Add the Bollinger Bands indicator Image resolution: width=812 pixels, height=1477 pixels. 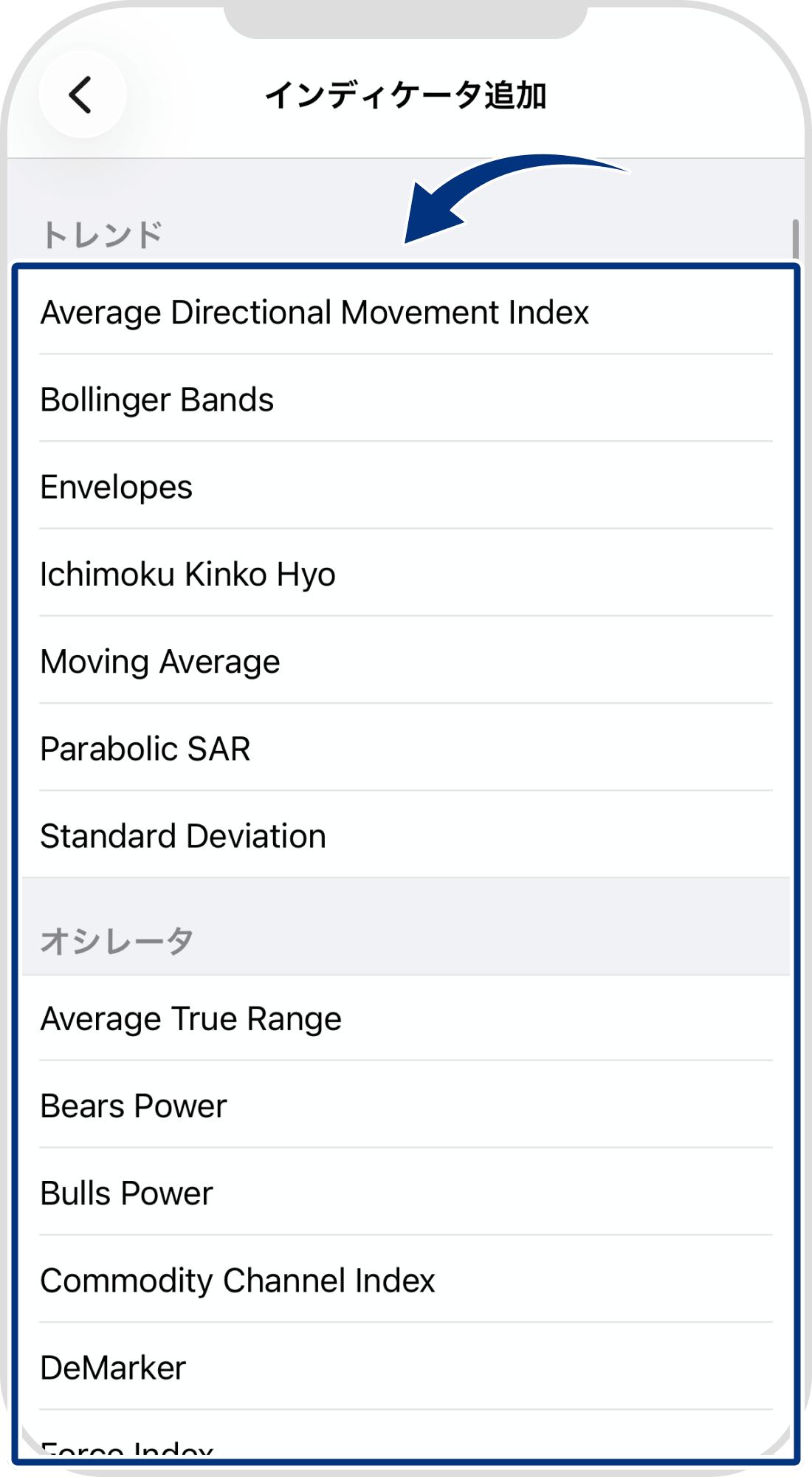pyautogui.click(x=406, y=399)
